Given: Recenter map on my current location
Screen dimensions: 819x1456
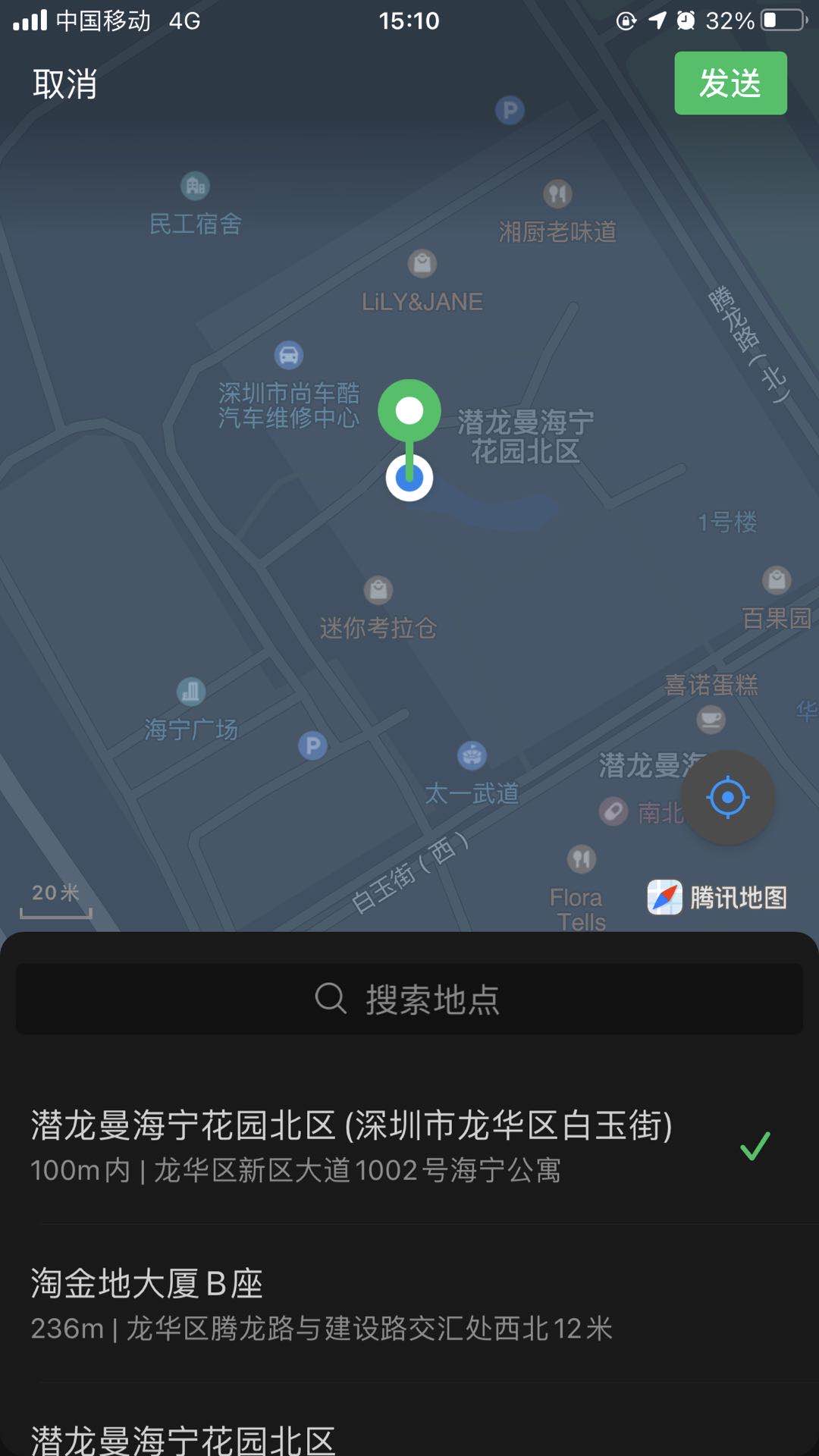Looking at the screenshot, I should [728, 797].
